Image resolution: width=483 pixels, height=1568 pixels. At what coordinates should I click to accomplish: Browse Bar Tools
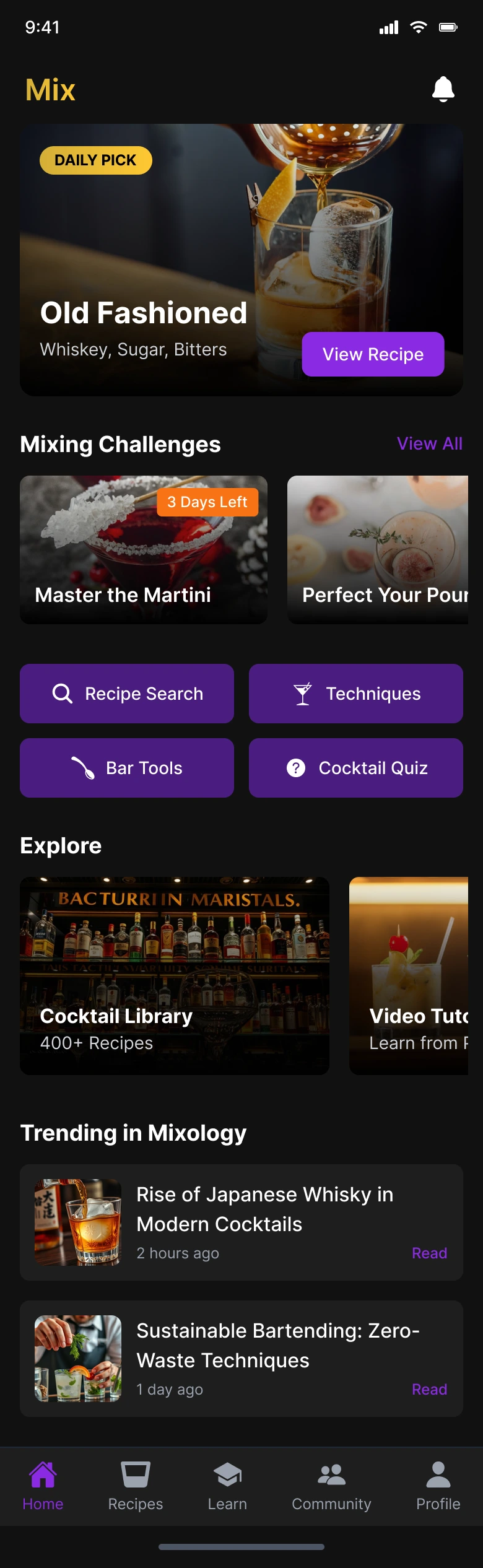[127, 768]
